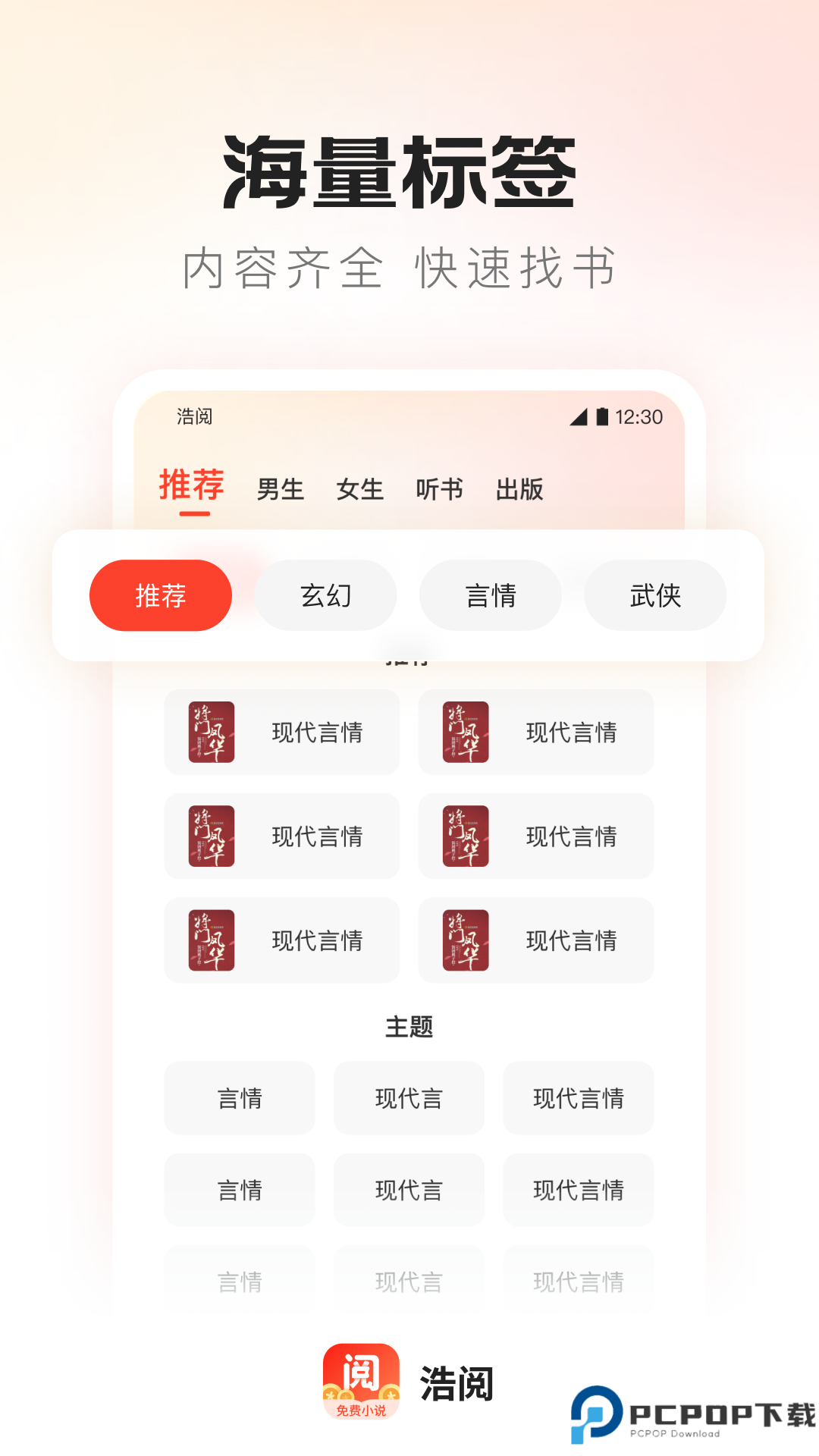Select the 言情 category chip

coord(490,596)
